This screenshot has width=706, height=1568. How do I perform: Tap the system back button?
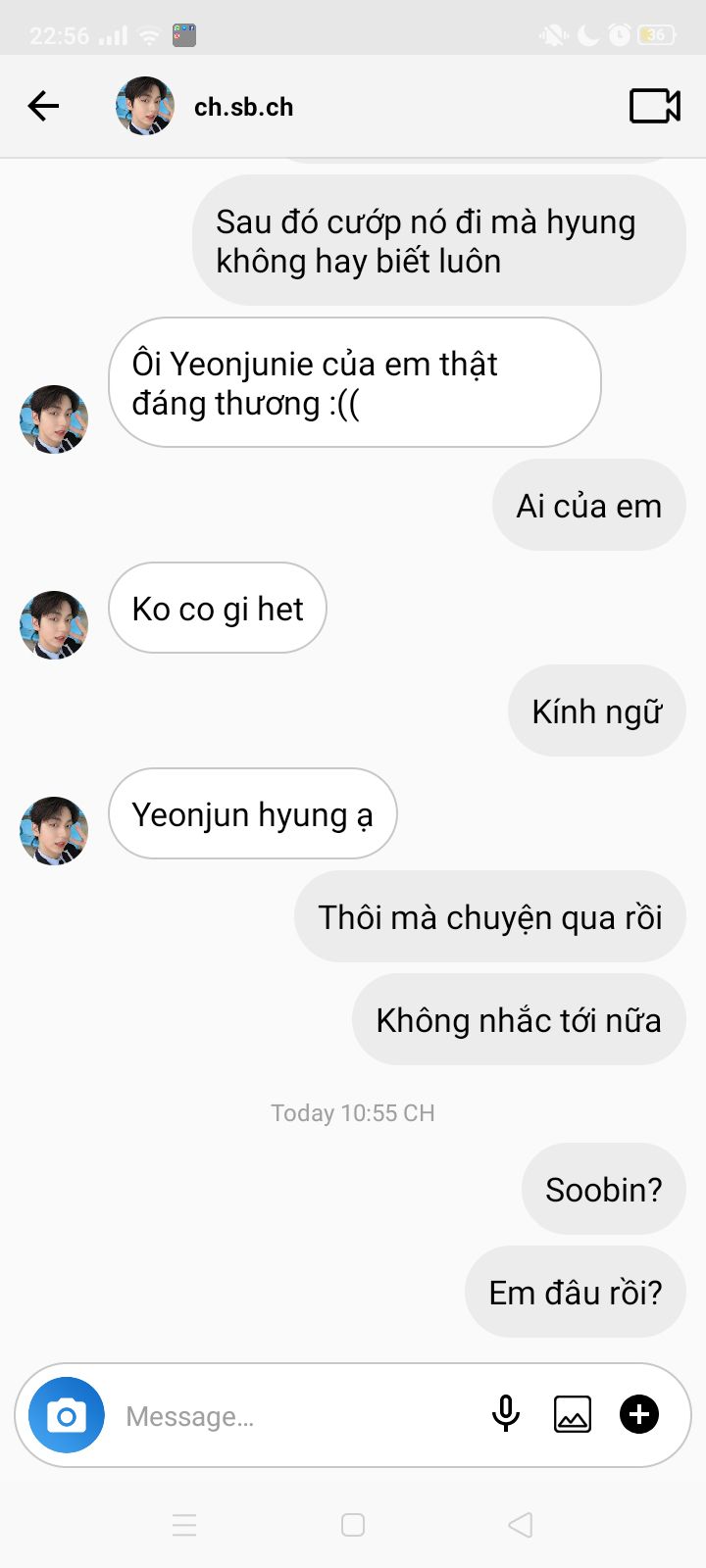[521, 1525]
